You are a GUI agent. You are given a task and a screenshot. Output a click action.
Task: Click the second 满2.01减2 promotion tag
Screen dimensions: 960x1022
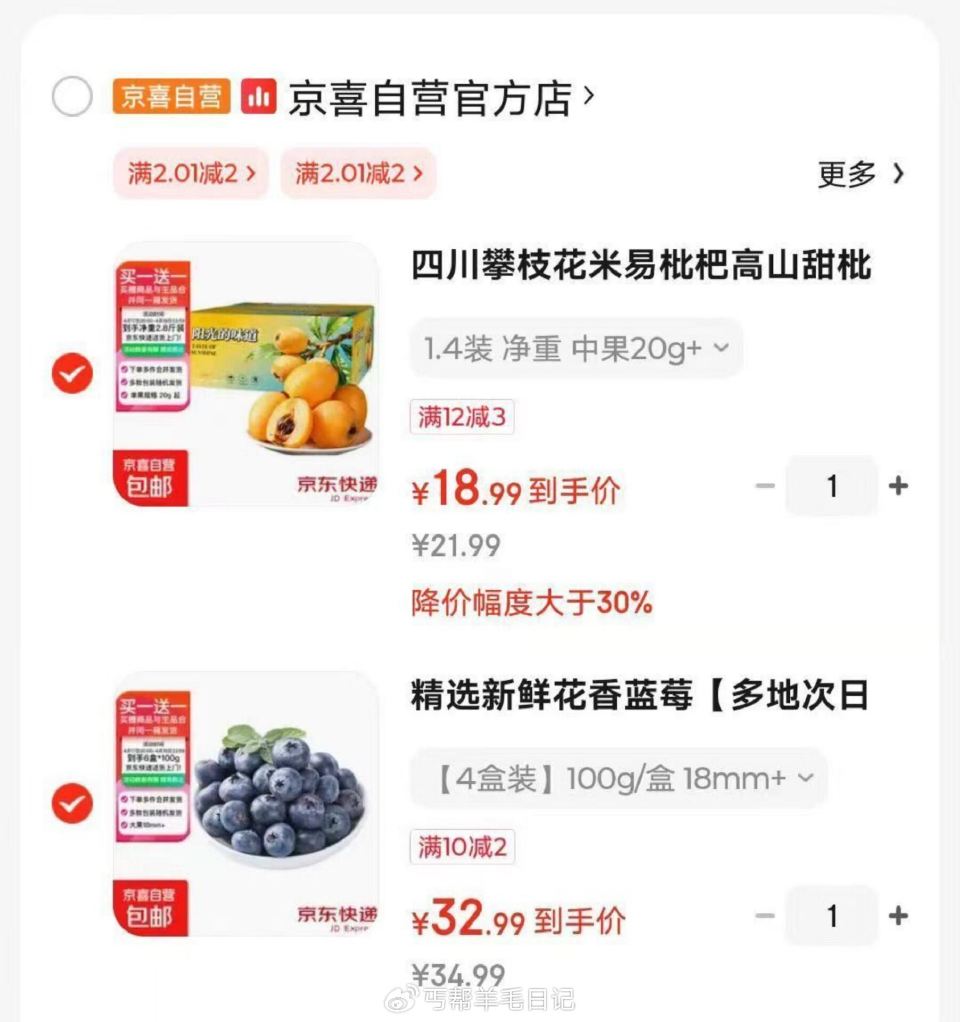click(358, 175)
